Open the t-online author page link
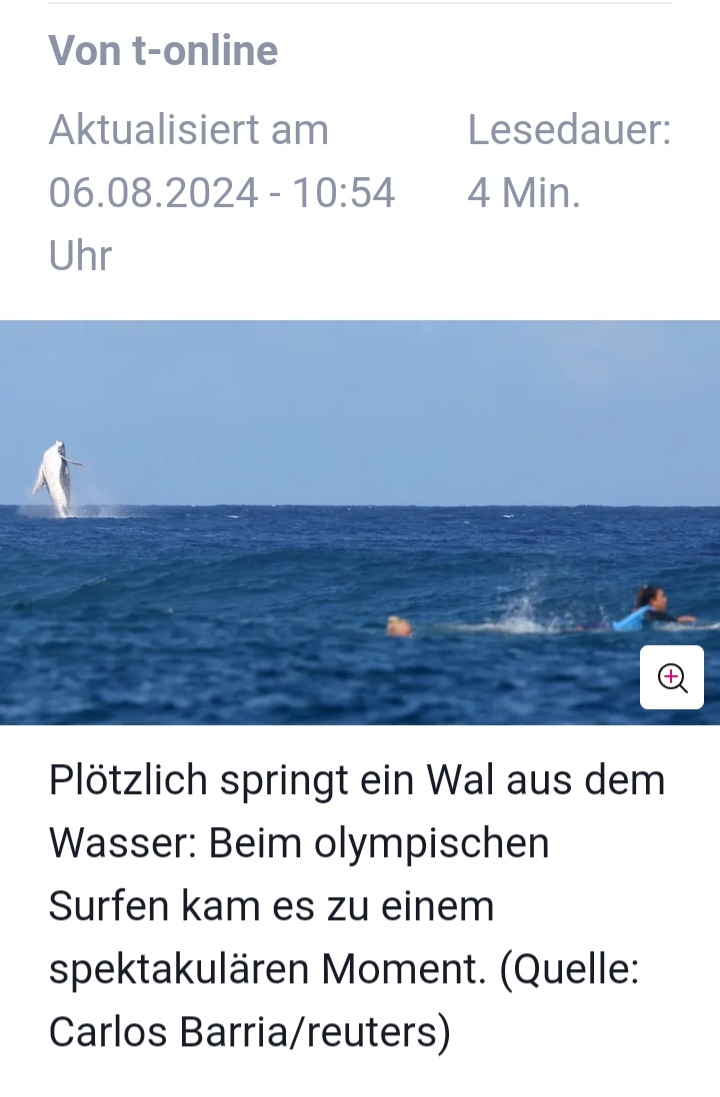 [163, 50]
